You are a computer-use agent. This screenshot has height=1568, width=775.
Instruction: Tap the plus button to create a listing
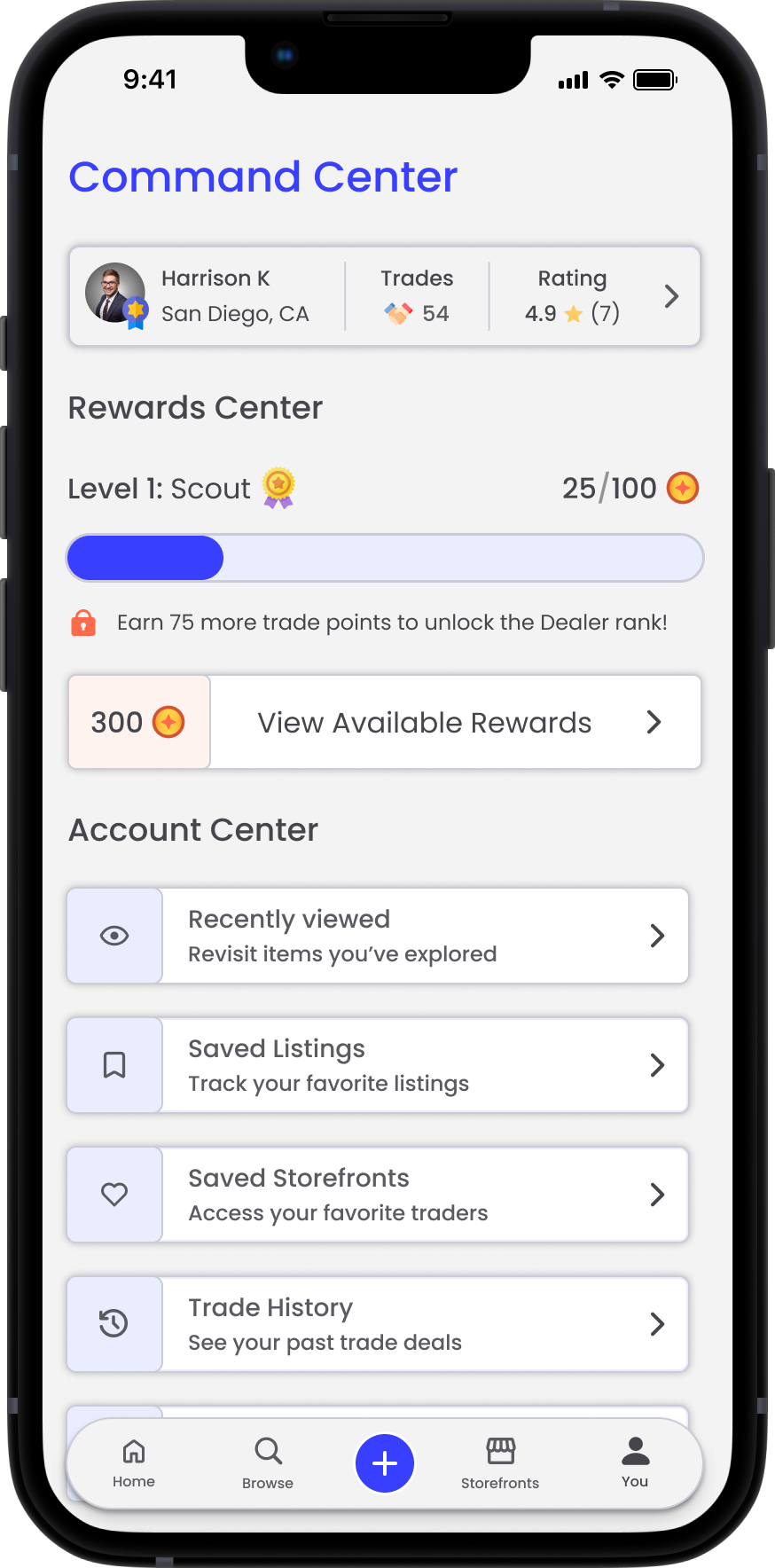(x=385, y=1462)
